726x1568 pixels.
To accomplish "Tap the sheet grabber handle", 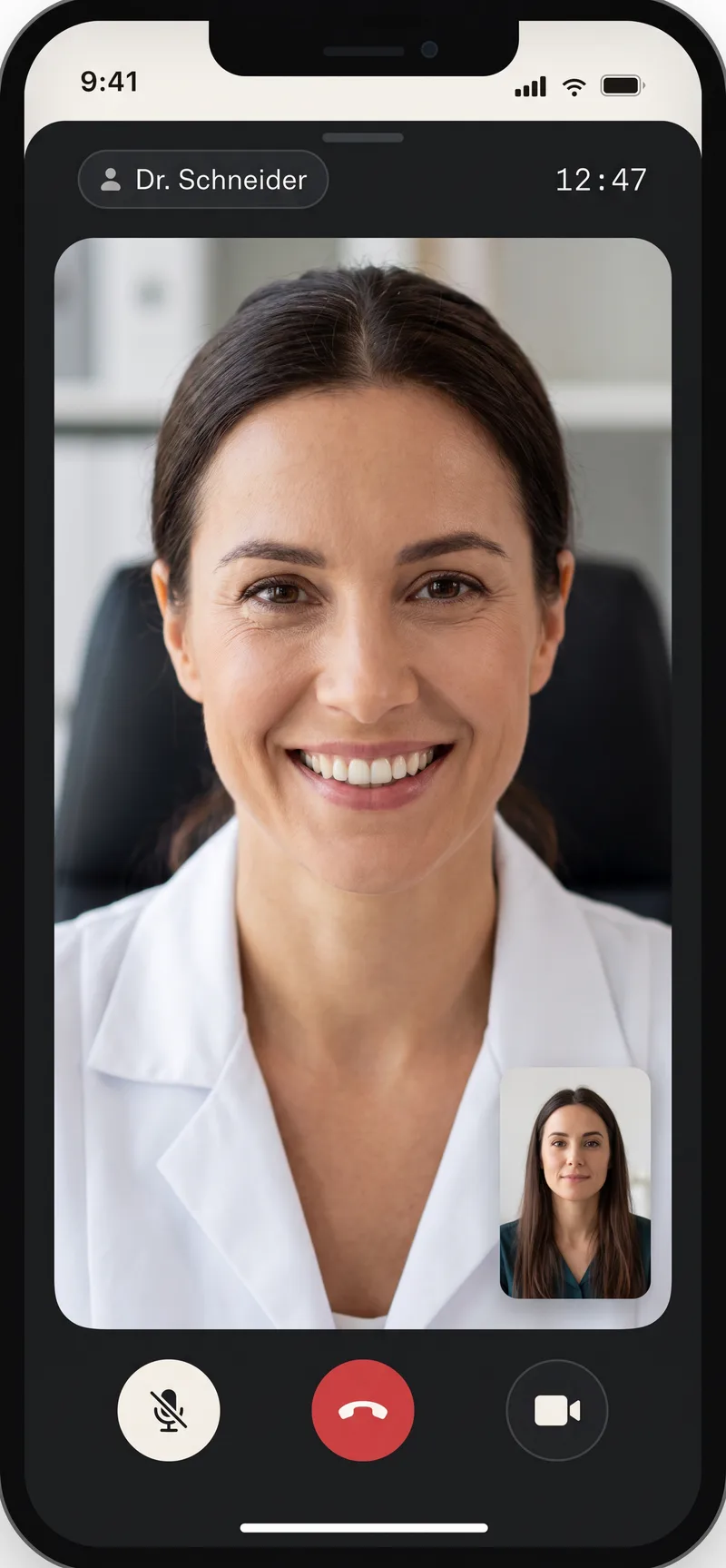I will (363, 138).
